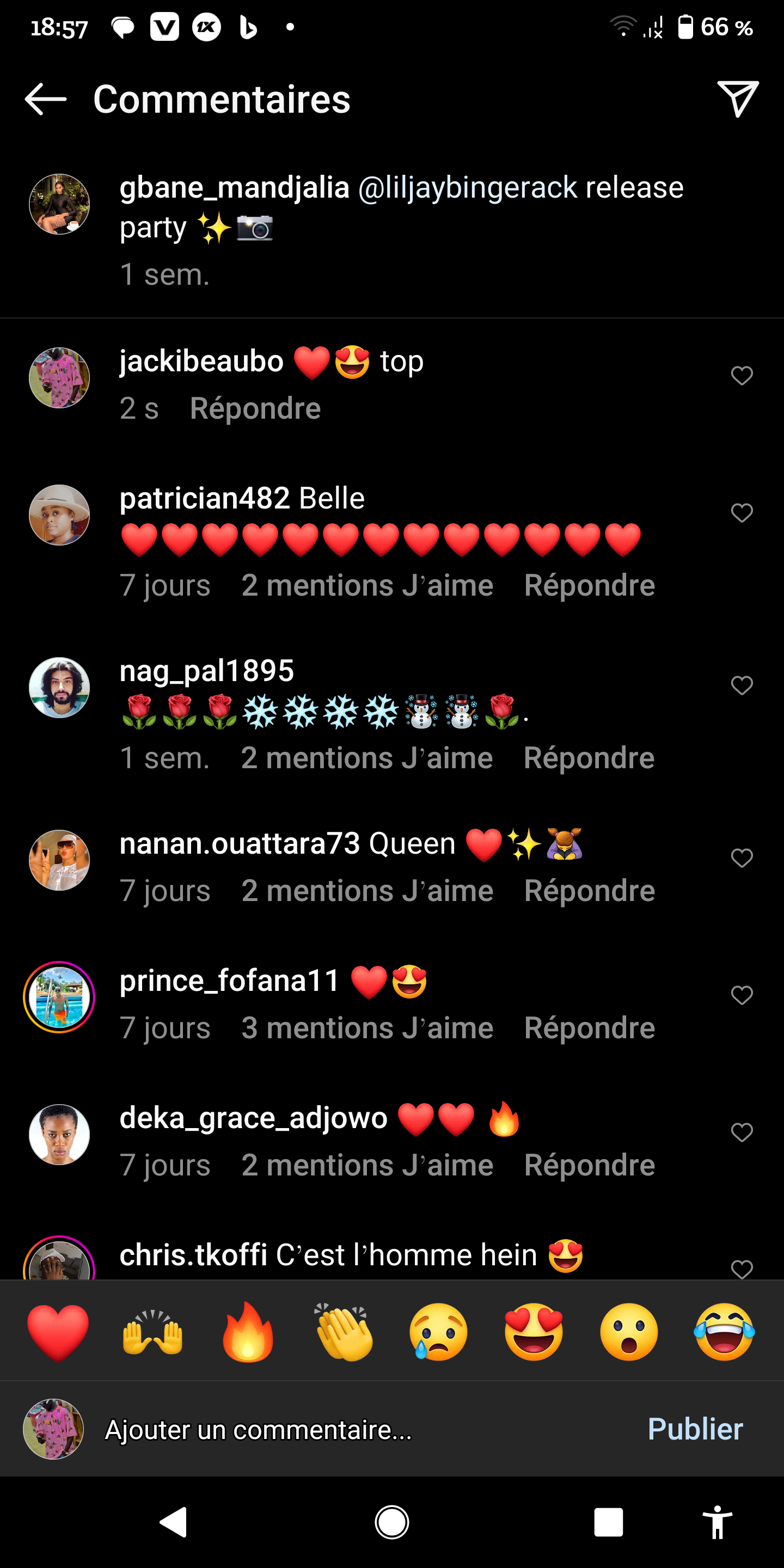Like deka_grace_adjowo's comment
784x1568 pixels.
(742, 1132)
